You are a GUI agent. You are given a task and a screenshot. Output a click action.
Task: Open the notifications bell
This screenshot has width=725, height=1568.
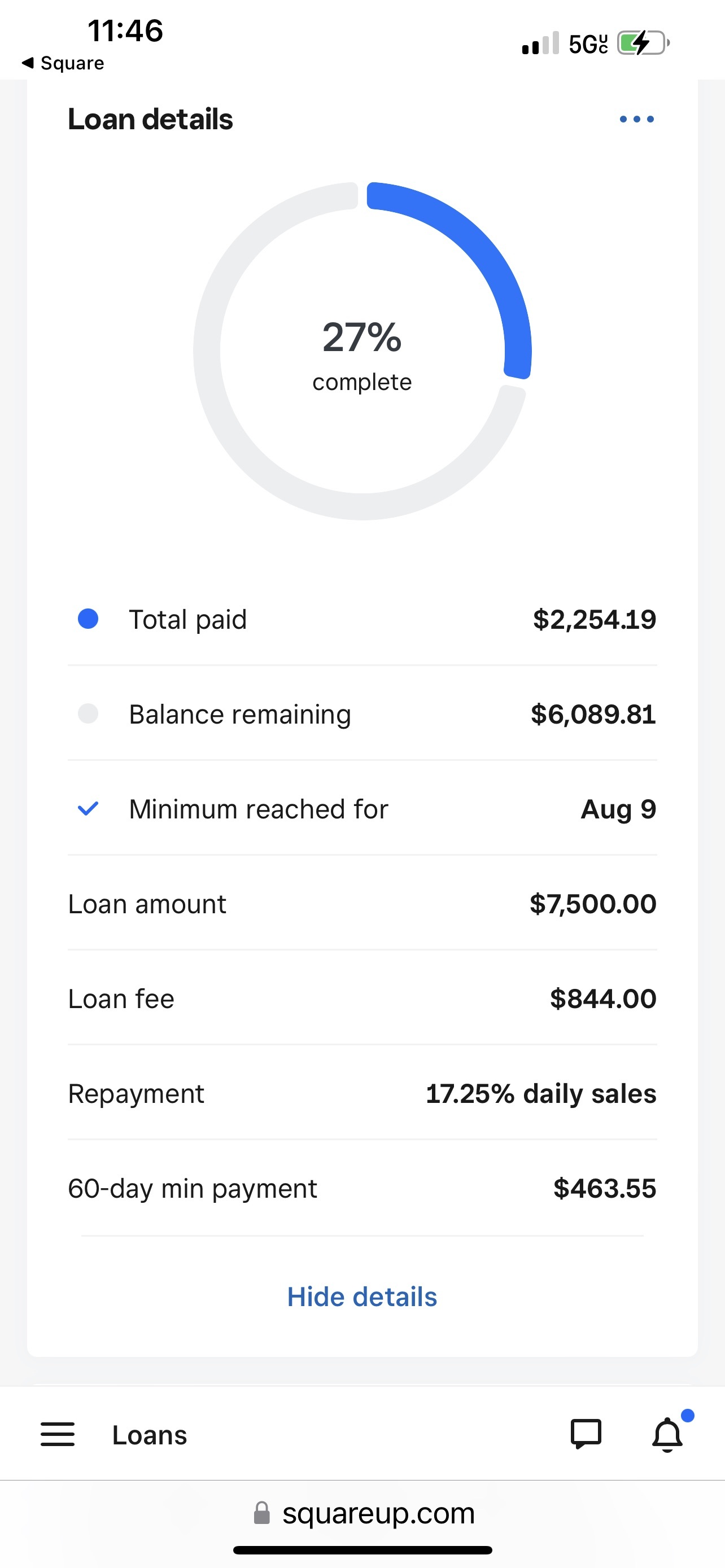pos(668,1434)
